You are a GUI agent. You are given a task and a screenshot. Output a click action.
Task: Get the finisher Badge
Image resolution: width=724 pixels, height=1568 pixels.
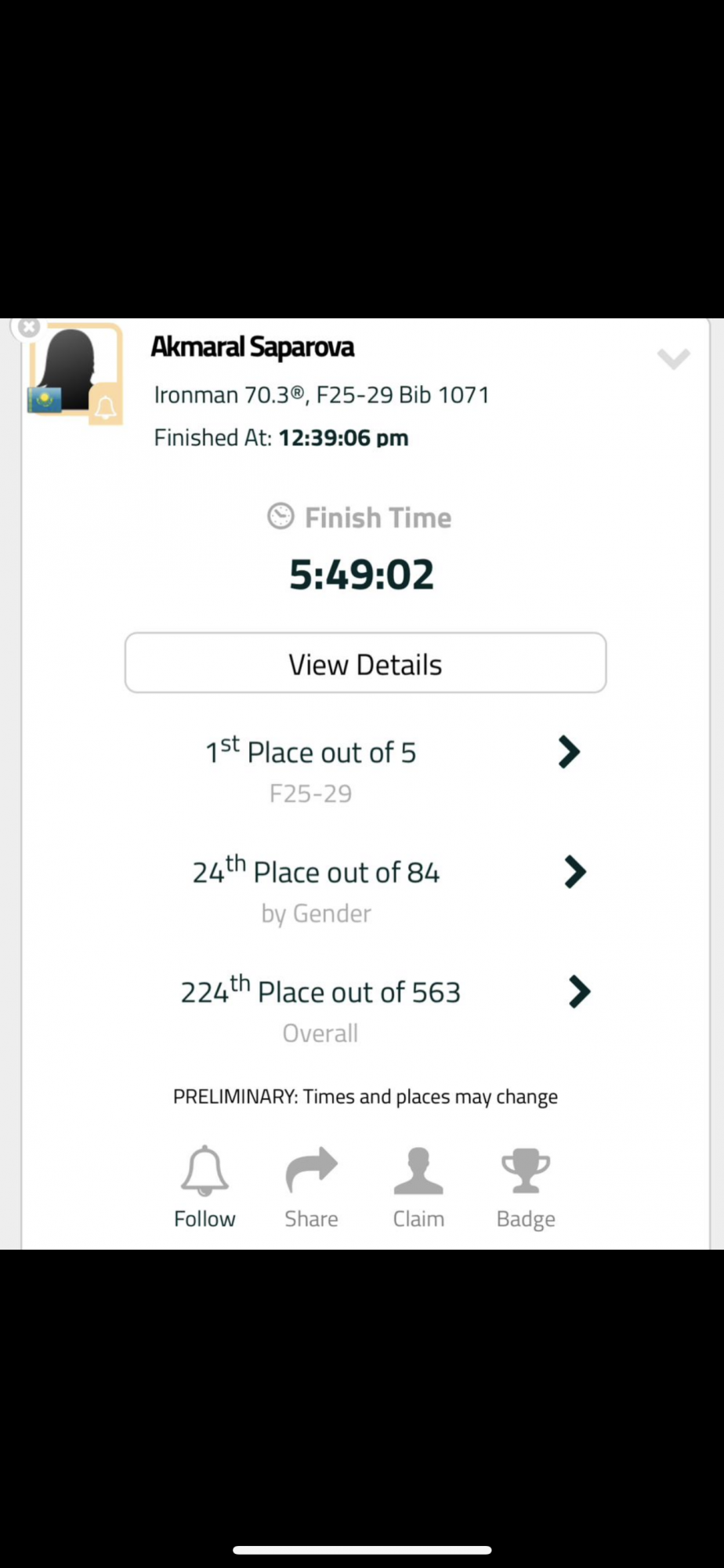tap(526, 1187)
